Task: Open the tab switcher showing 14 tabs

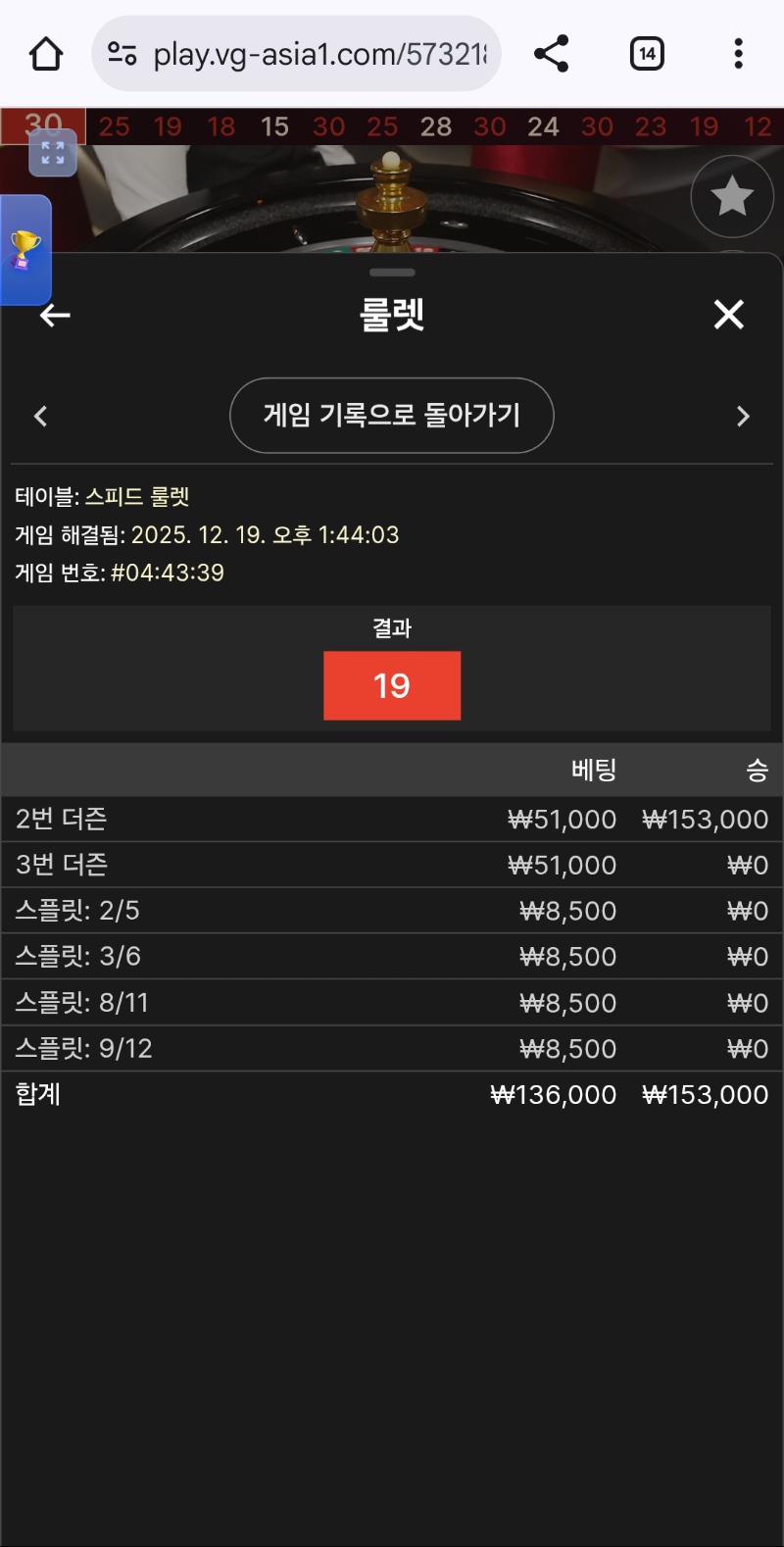Action: tap(647, 54)
